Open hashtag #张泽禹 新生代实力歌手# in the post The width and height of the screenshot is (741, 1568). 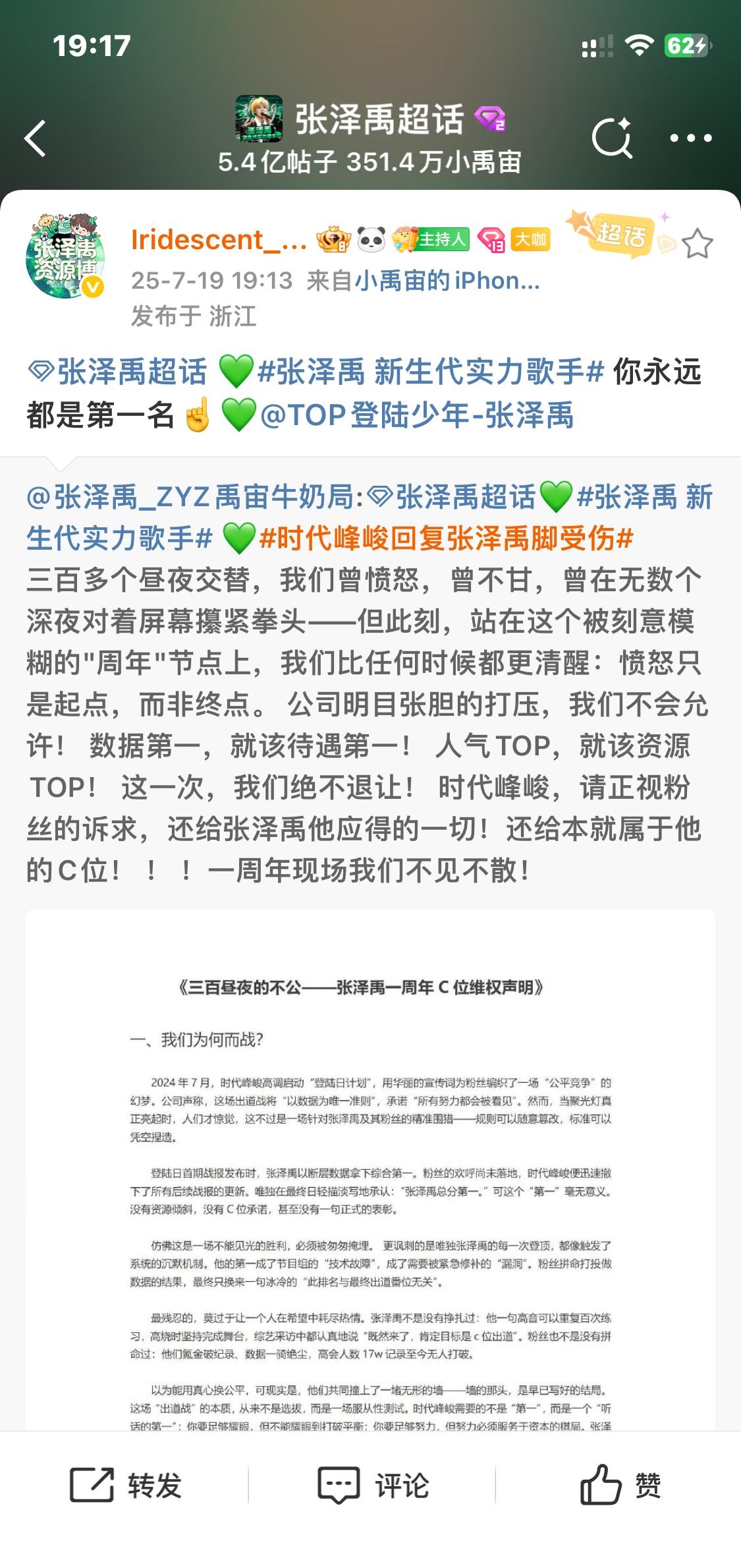430,372
